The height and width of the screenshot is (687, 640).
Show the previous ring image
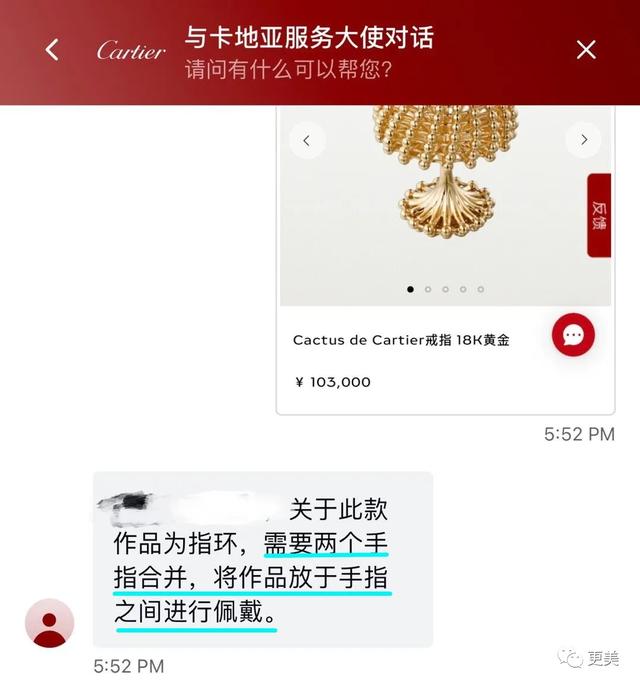[x=307, y=141]
